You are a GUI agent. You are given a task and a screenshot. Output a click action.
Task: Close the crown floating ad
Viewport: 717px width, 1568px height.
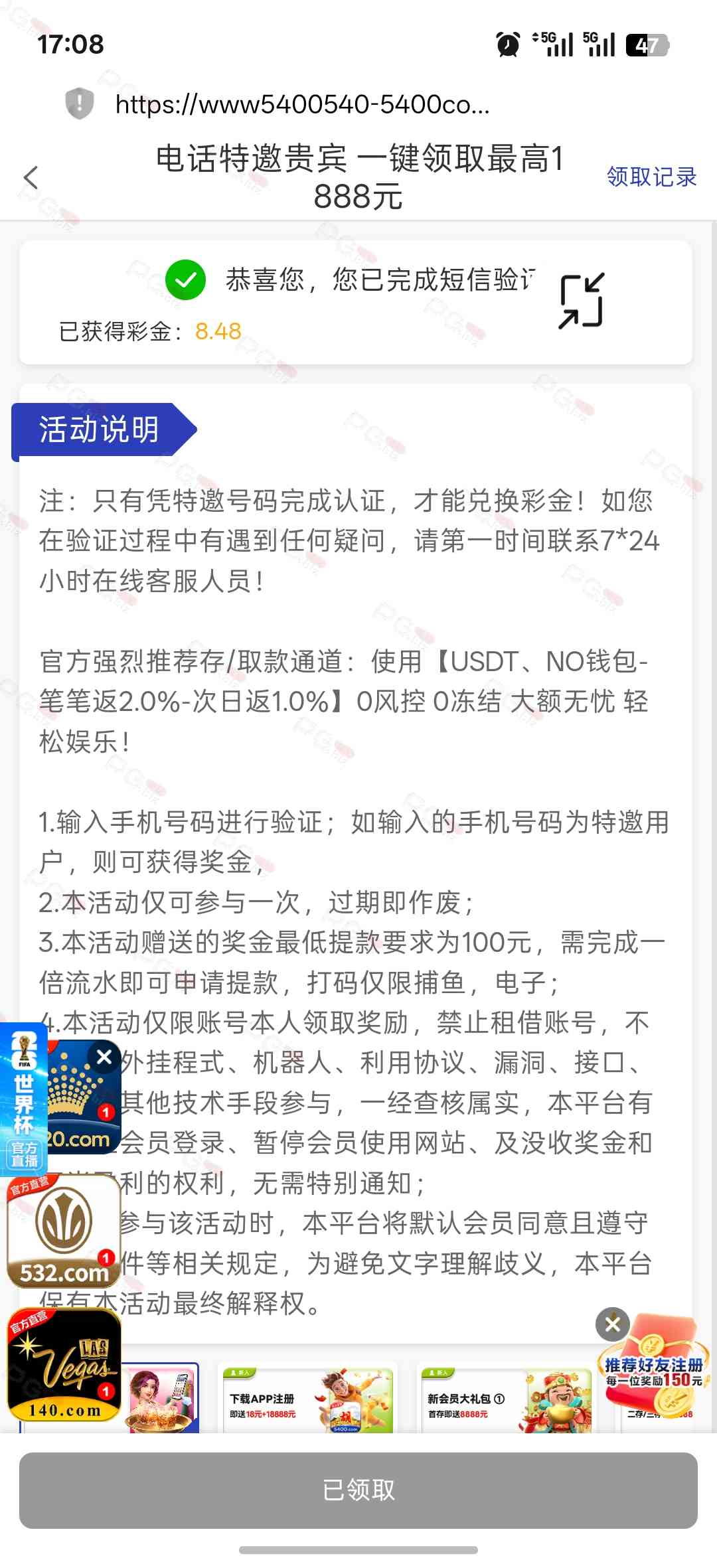tap(104, 1058)
